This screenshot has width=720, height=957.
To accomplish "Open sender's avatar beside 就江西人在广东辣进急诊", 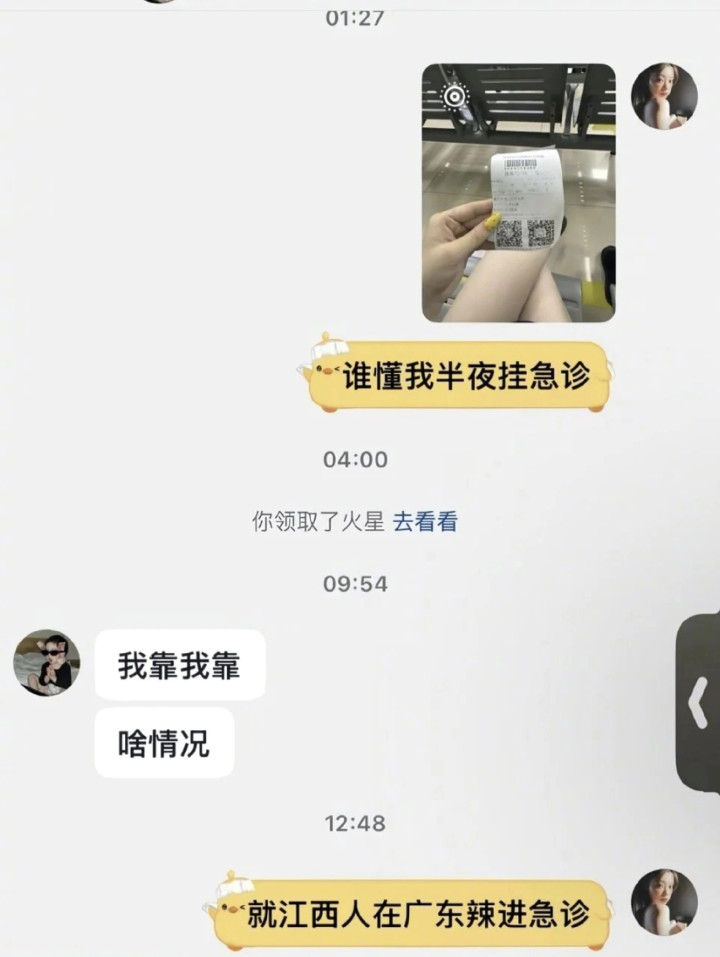I will (664, 902).
